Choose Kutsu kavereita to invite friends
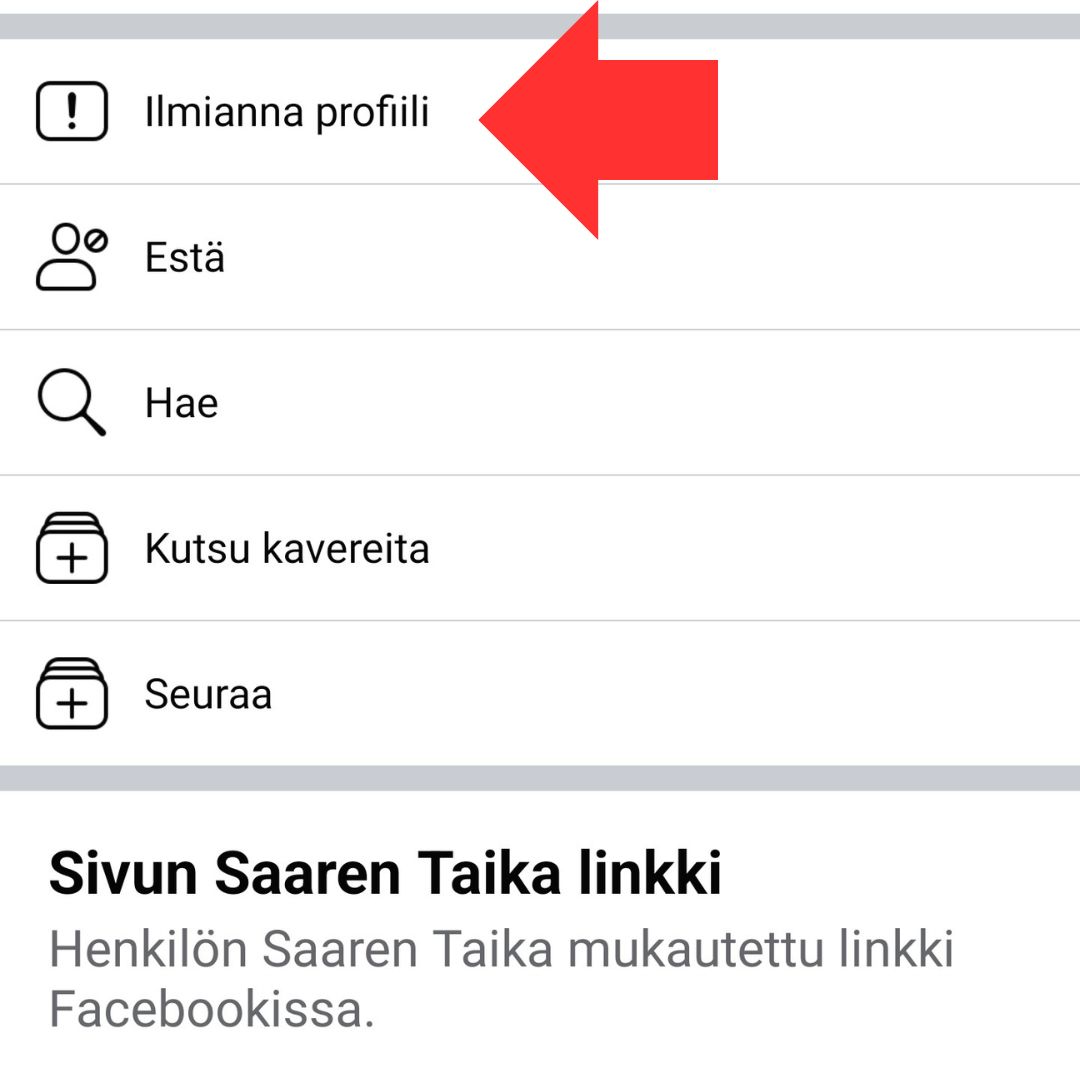The width and height of the screenshot is (1080, 1080). pyautogui.click(x=287, y=549)
